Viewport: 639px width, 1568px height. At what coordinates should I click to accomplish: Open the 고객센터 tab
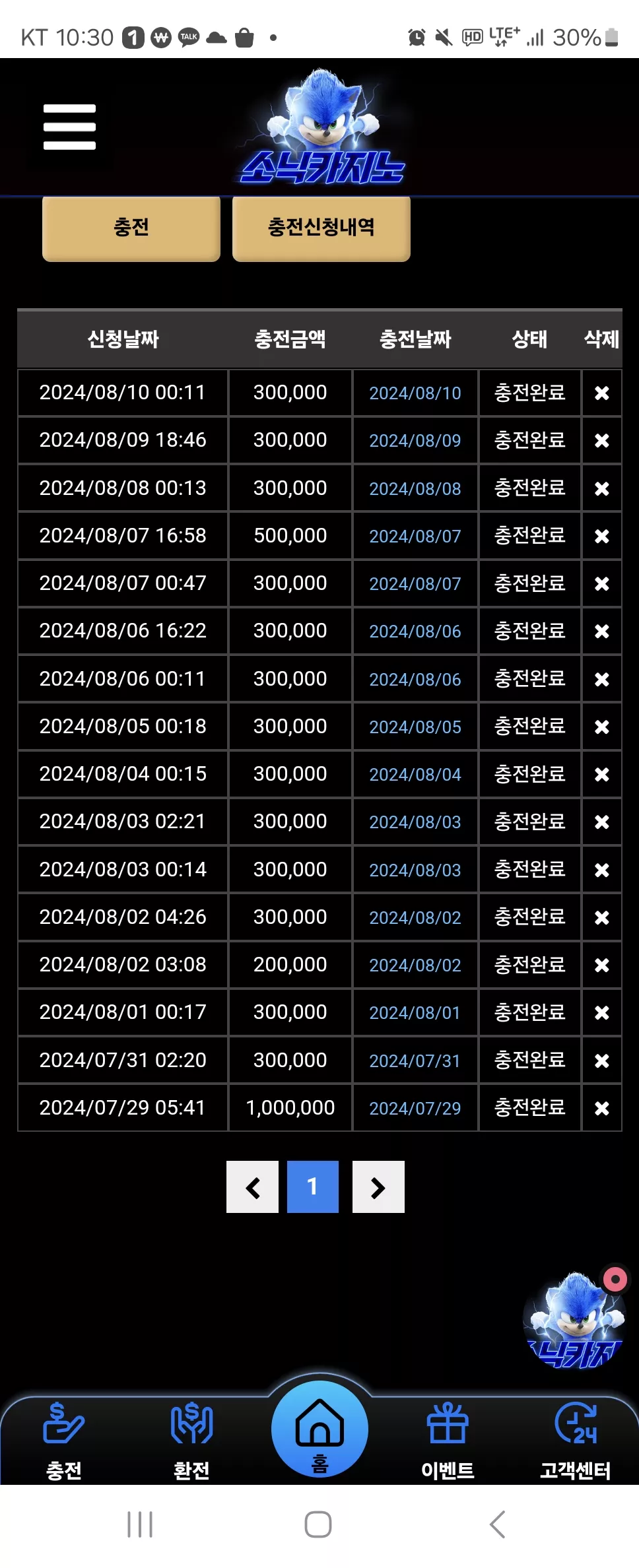point(575,1441)
